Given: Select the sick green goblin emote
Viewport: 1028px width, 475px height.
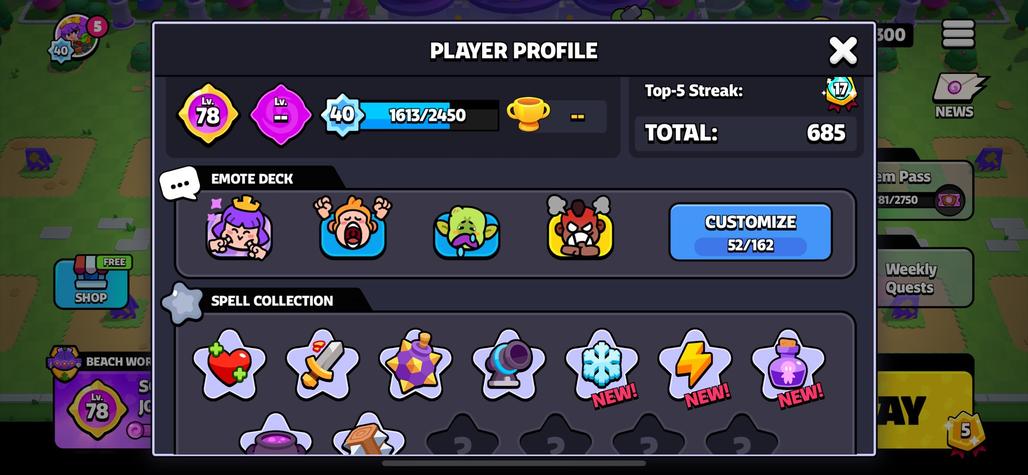Looking at the screenshot, I should tap(466, 231).
